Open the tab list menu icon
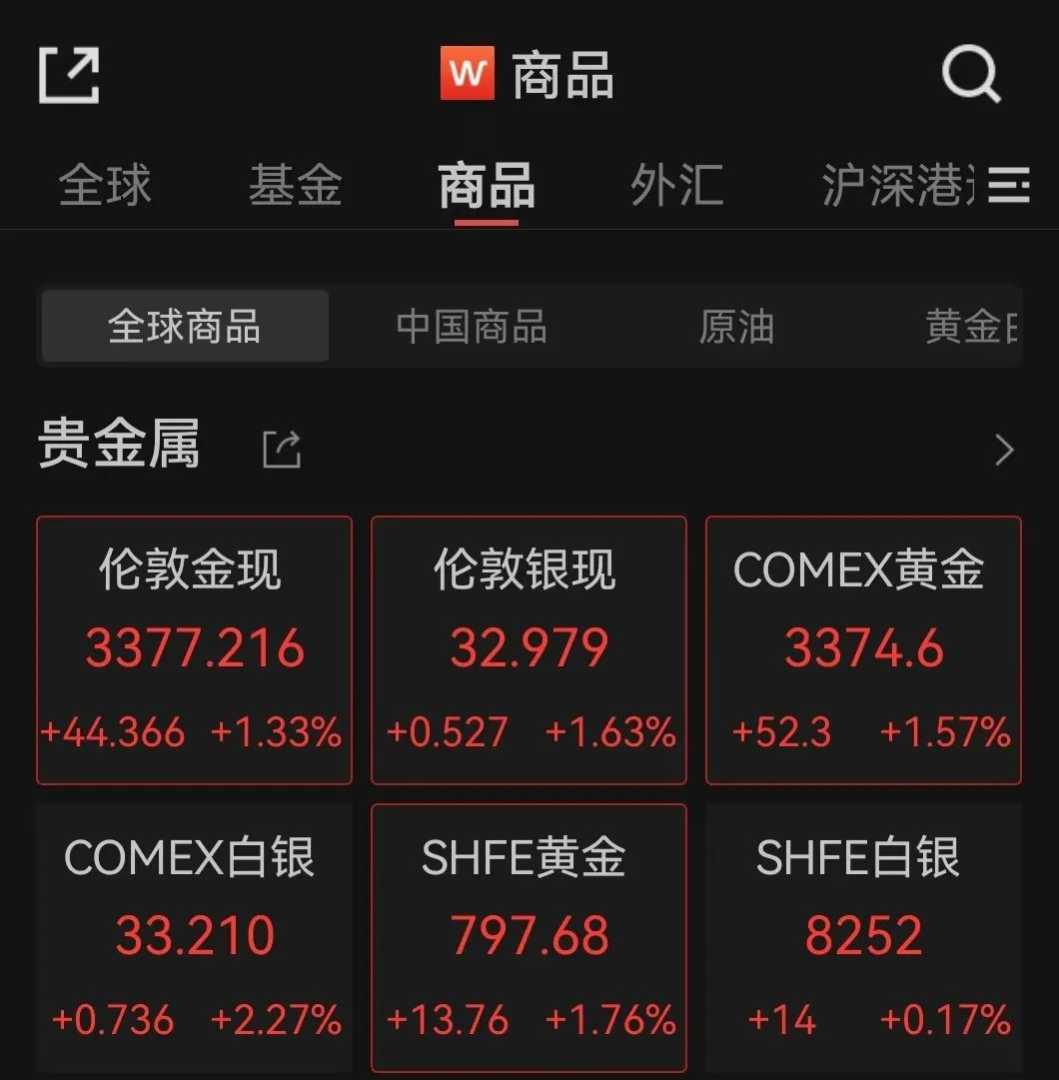 1008,186
